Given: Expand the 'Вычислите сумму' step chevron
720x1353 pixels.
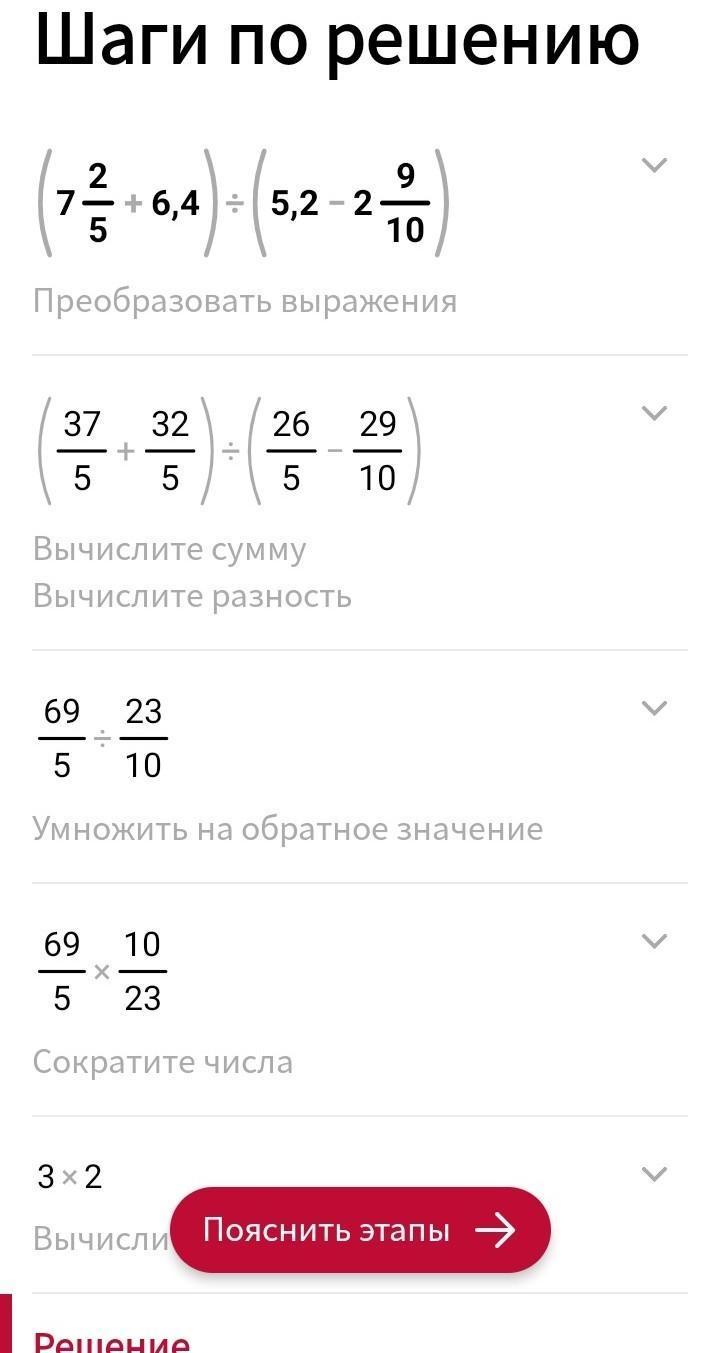Looking at the screenshot, I should [653, 413].
